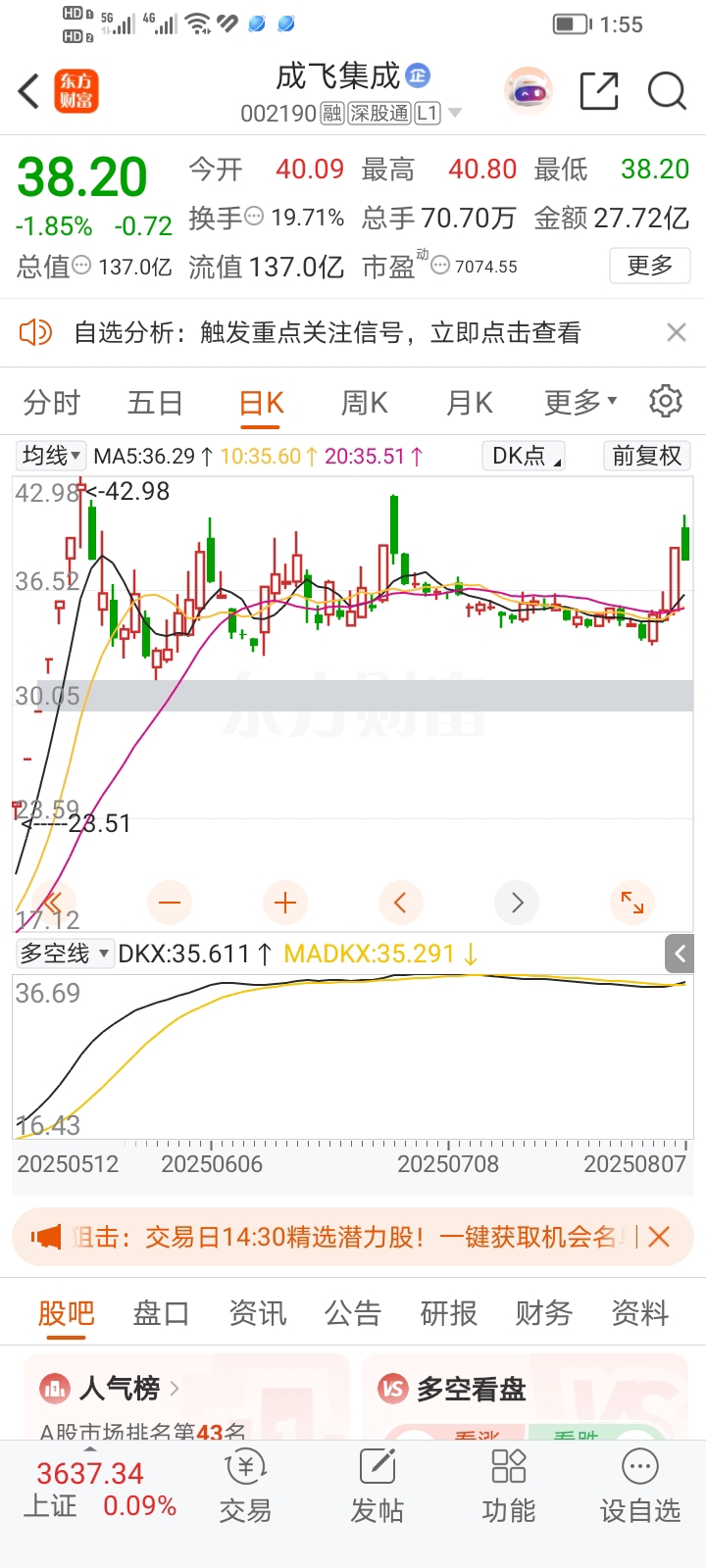Switch to the 资讯 tab
Screen dimensions: 706x1568
tap(257, 1313)
